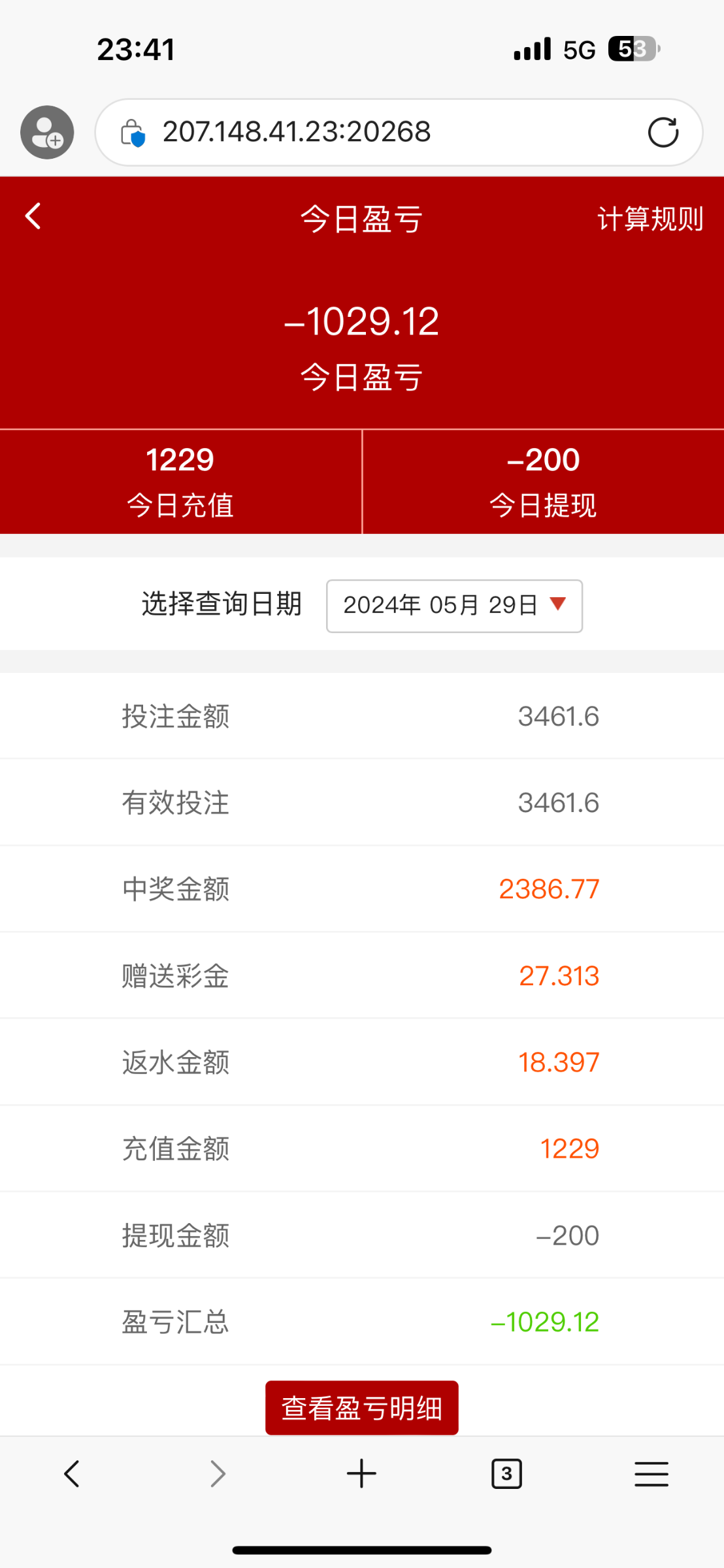
Task: Tap the address bar showing 207.148.41.23:20268
Action: [366, 133]
